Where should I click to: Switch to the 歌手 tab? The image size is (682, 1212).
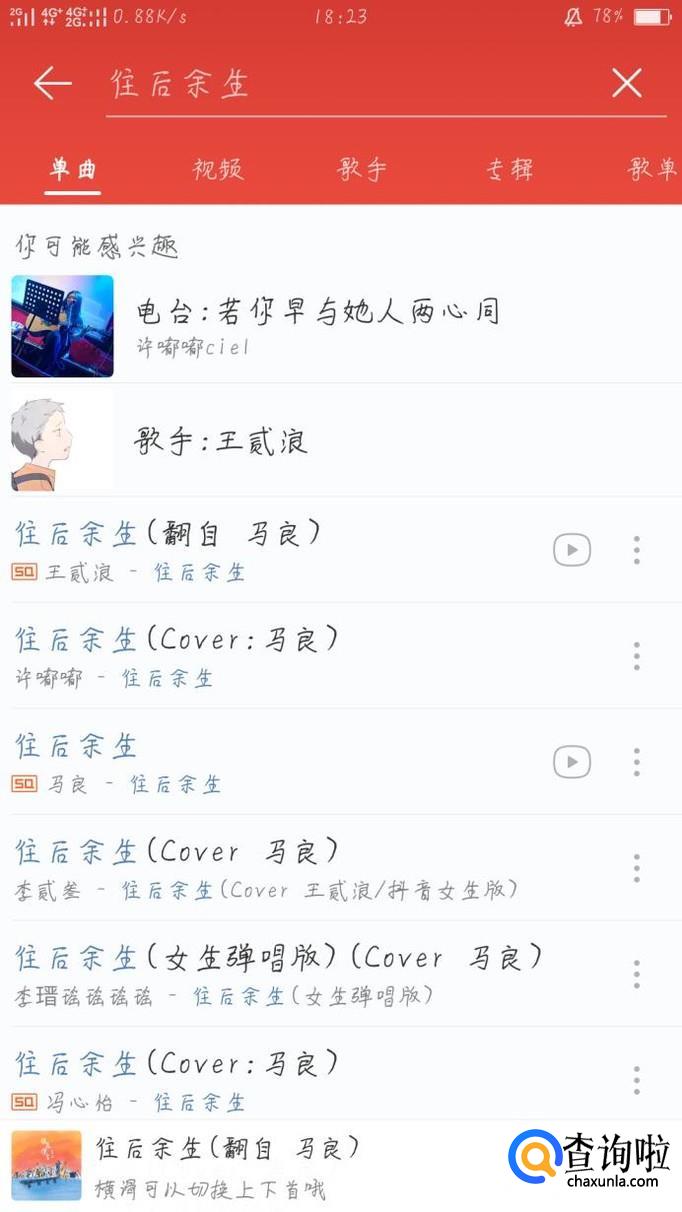[x=362, y=169]
